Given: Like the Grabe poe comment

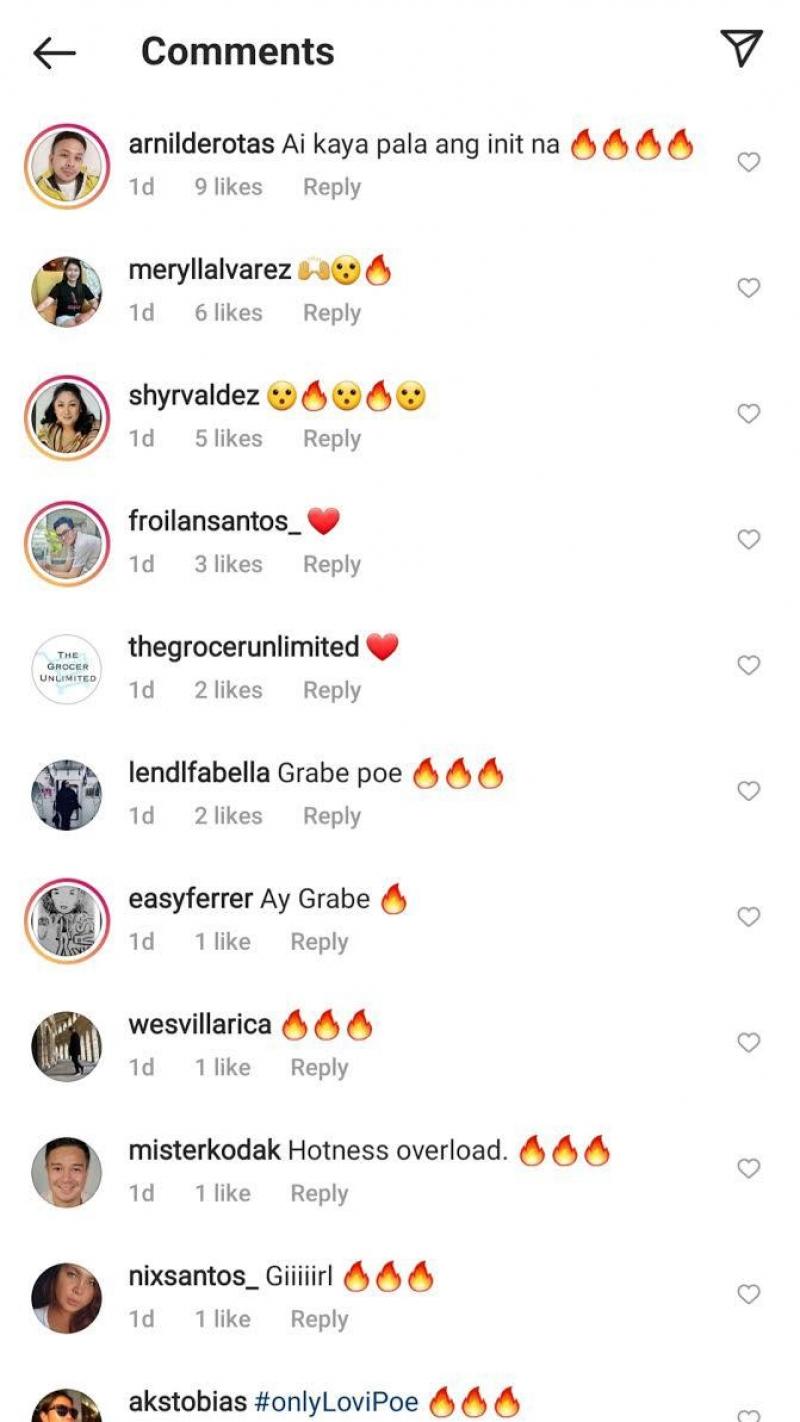Looking at the screenshot, I should pos(748,791).
